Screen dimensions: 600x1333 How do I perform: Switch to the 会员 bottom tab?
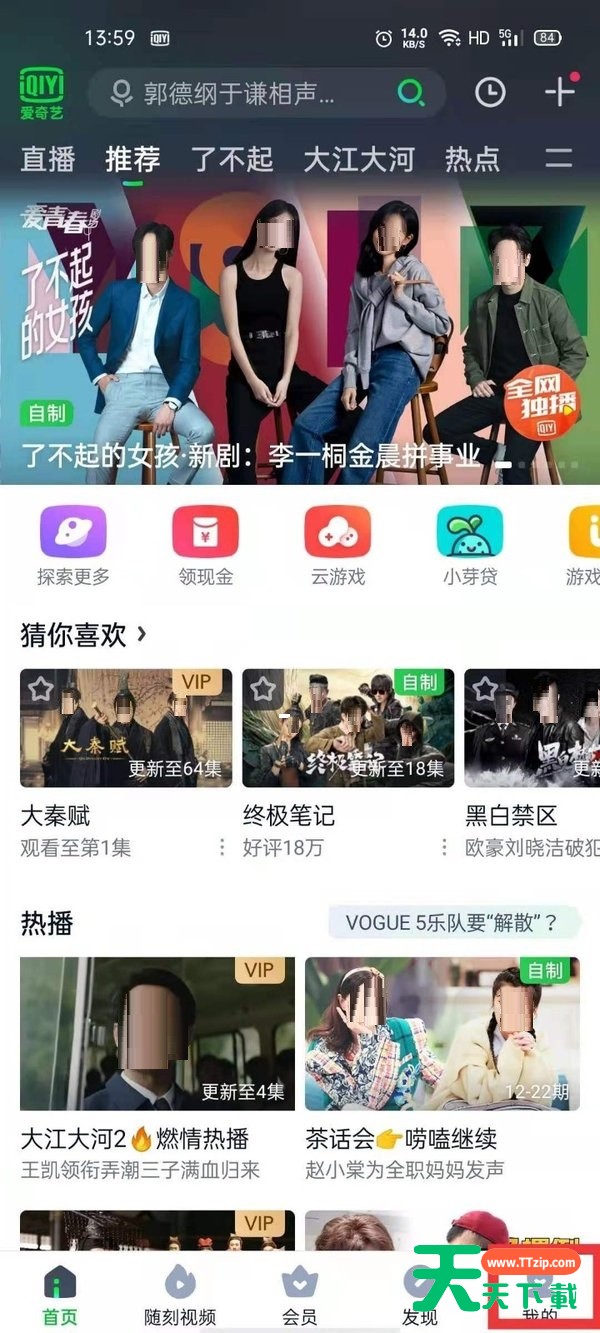coord(299,1294)
